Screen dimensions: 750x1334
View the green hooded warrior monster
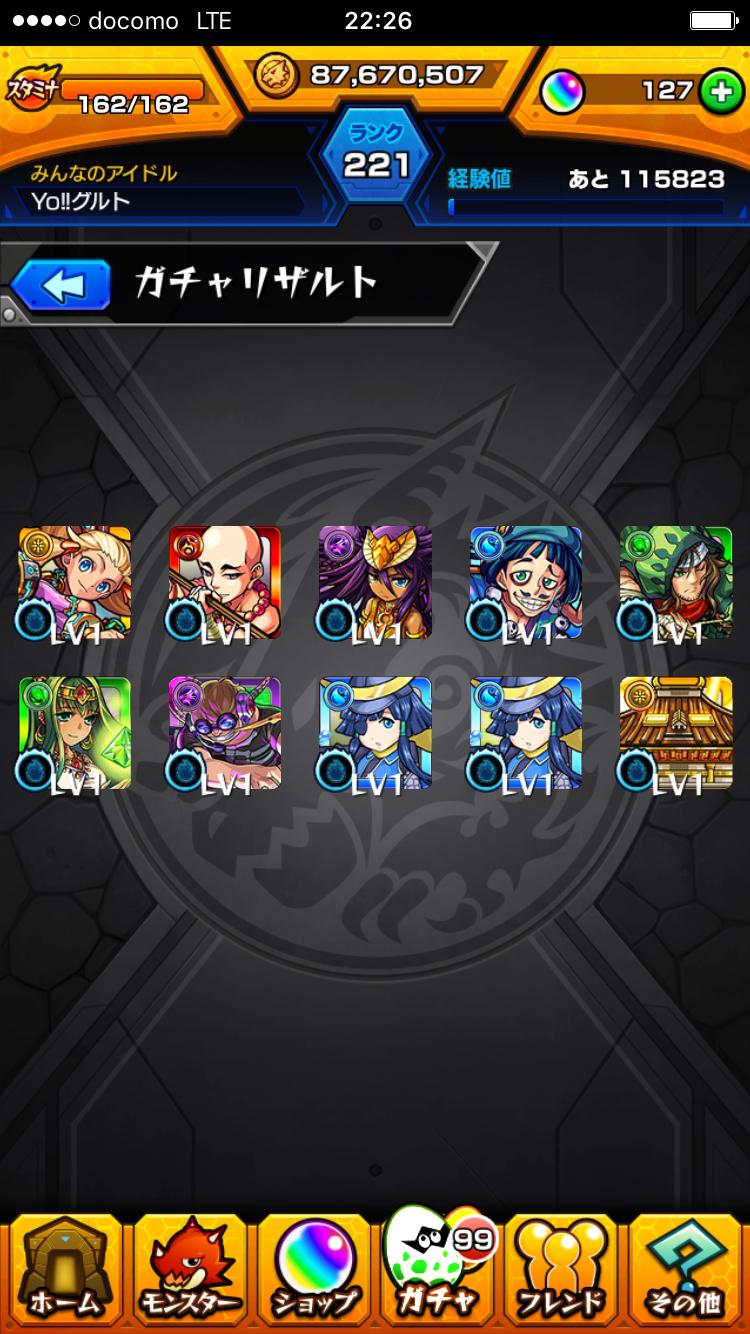pyautogui.click(x=676, y=583)
